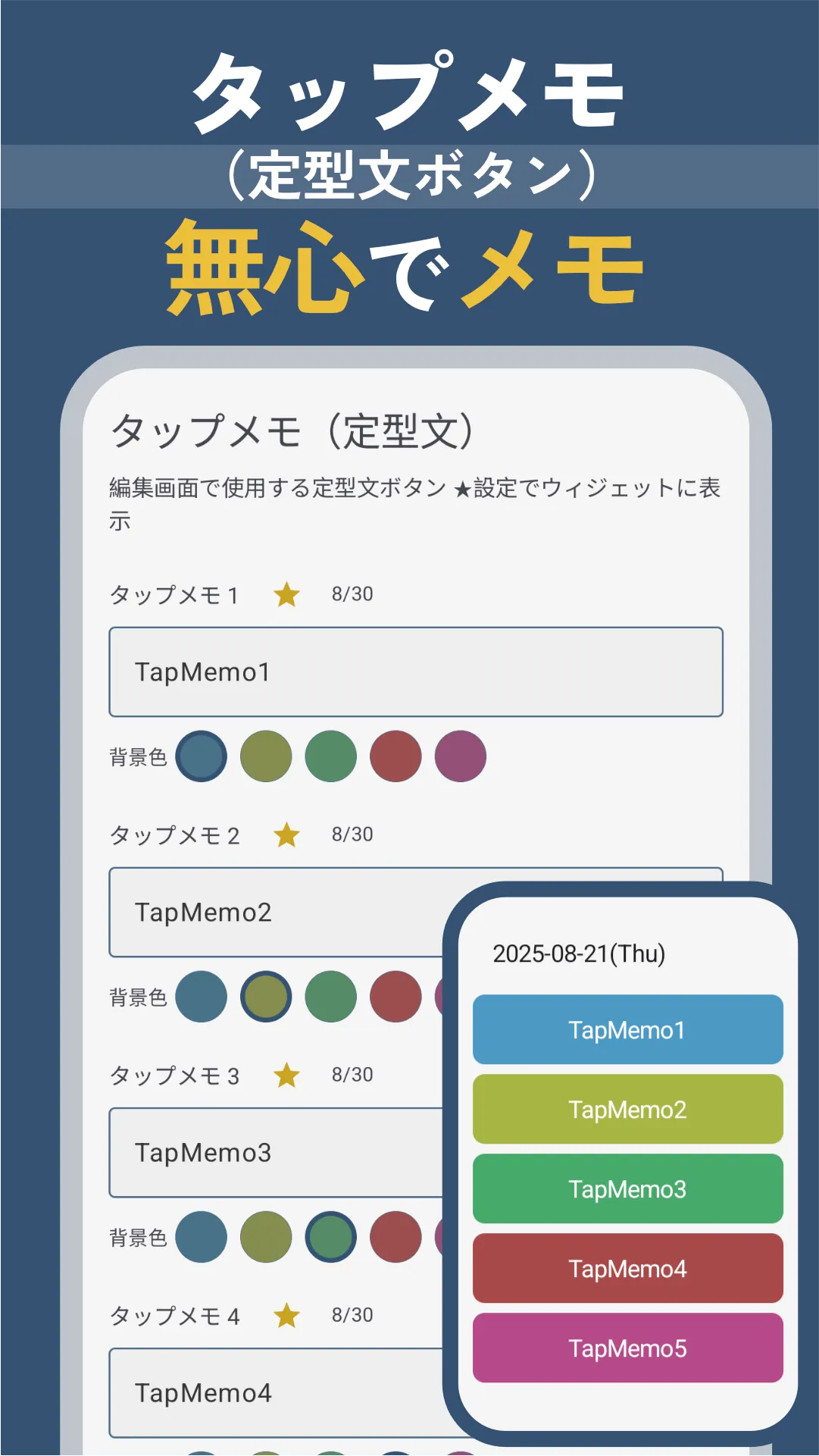The image size is (819, 1456).
Task: Select the blue background color for TapMemo1
Action: click(201, 756)
